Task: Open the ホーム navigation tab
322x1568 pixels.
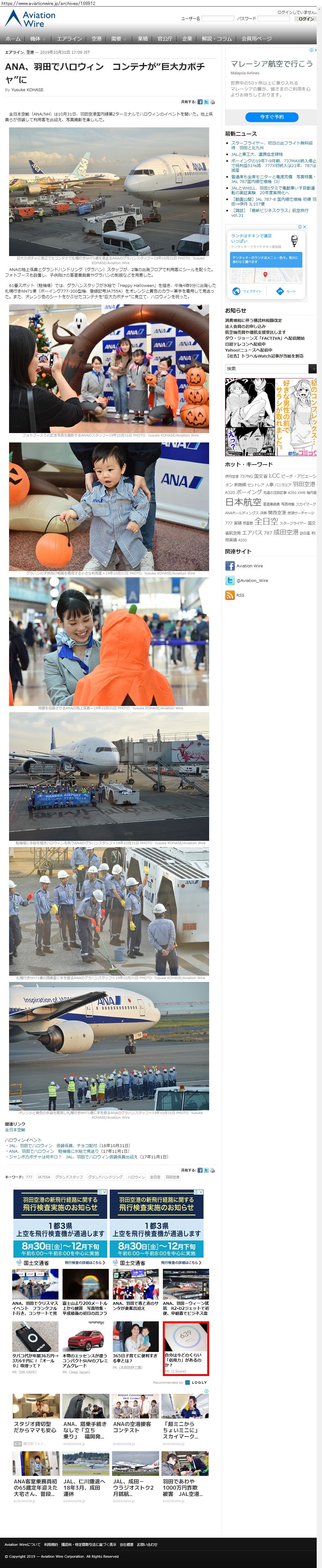Action: tap(13, 38)
